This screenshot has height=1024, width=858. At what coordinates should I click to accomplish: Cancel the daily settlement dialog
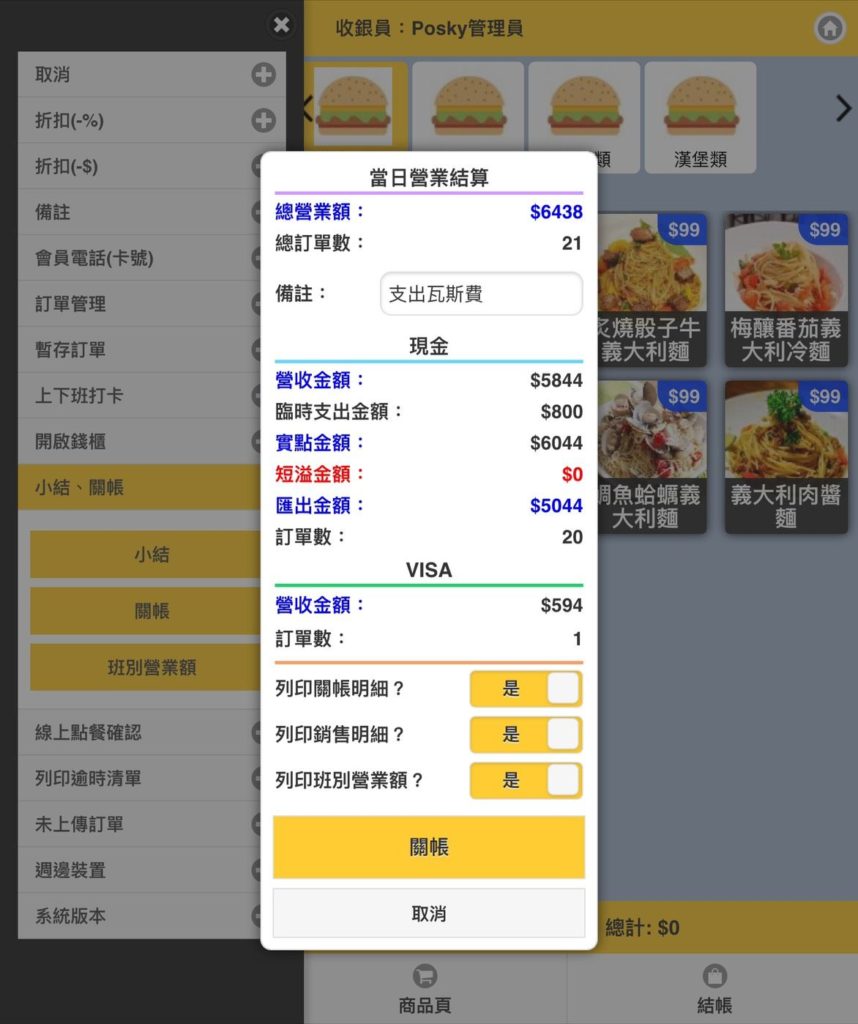click(x=428, y=913)
